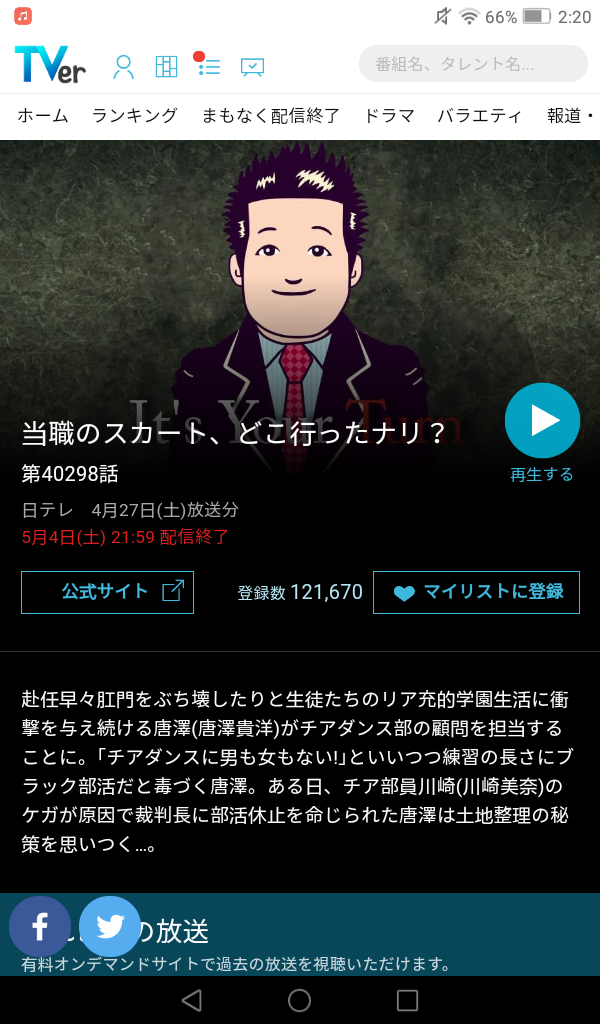Switch to the ランキング tab
The height and width of the screenshot is (1024, 600).
tap(135, 116)
